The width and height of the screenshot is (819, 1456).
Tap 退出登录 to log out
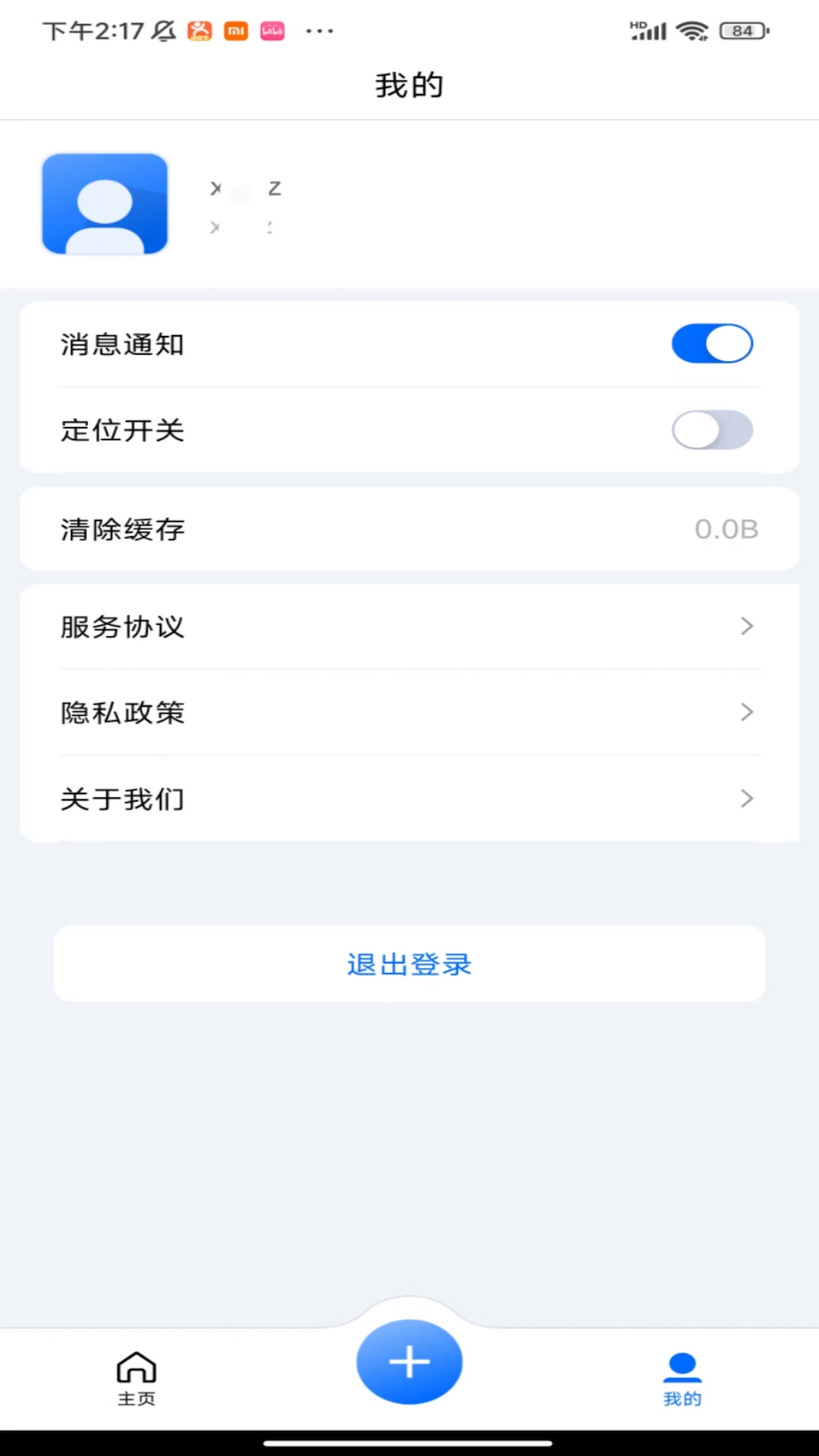pos(409,965)
